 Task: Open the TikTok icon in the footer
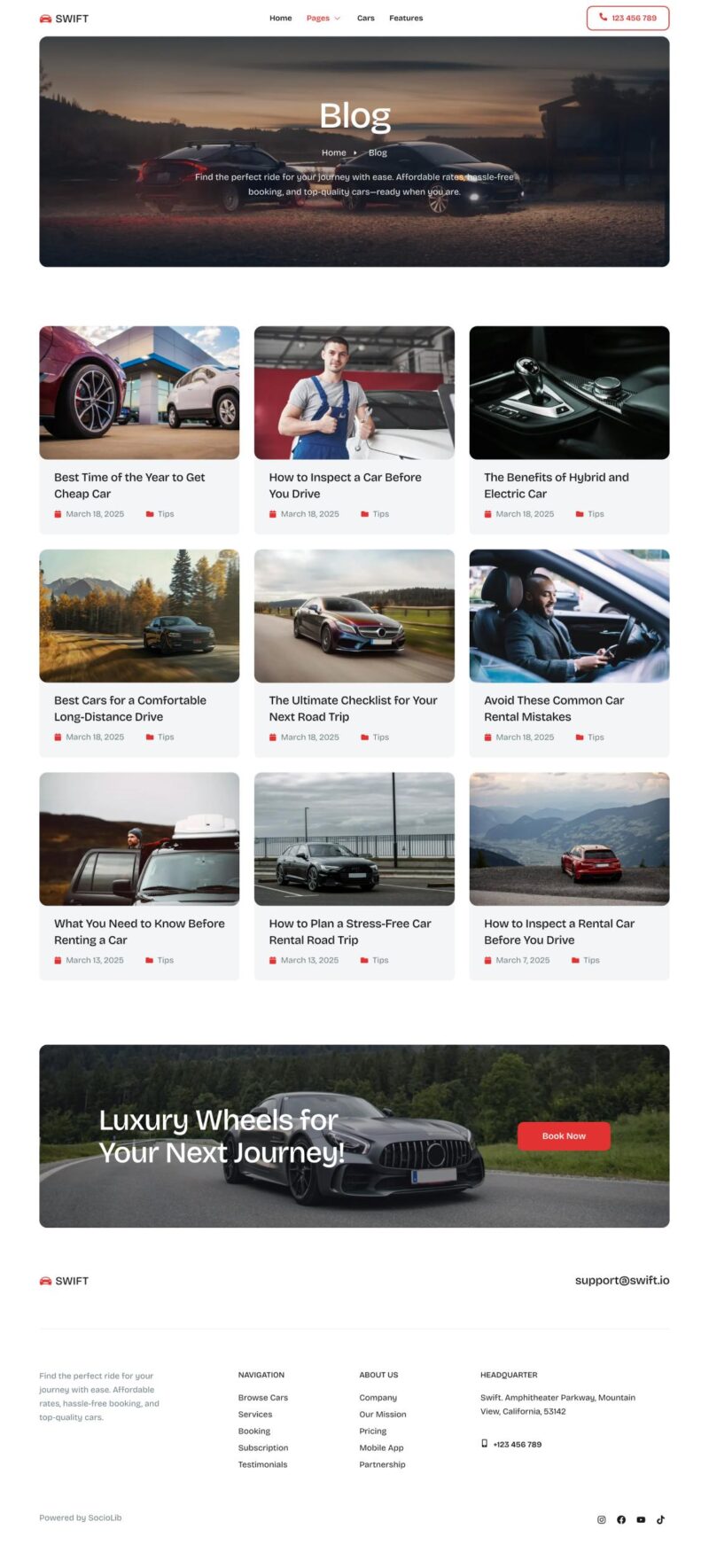click(660, 1519)
